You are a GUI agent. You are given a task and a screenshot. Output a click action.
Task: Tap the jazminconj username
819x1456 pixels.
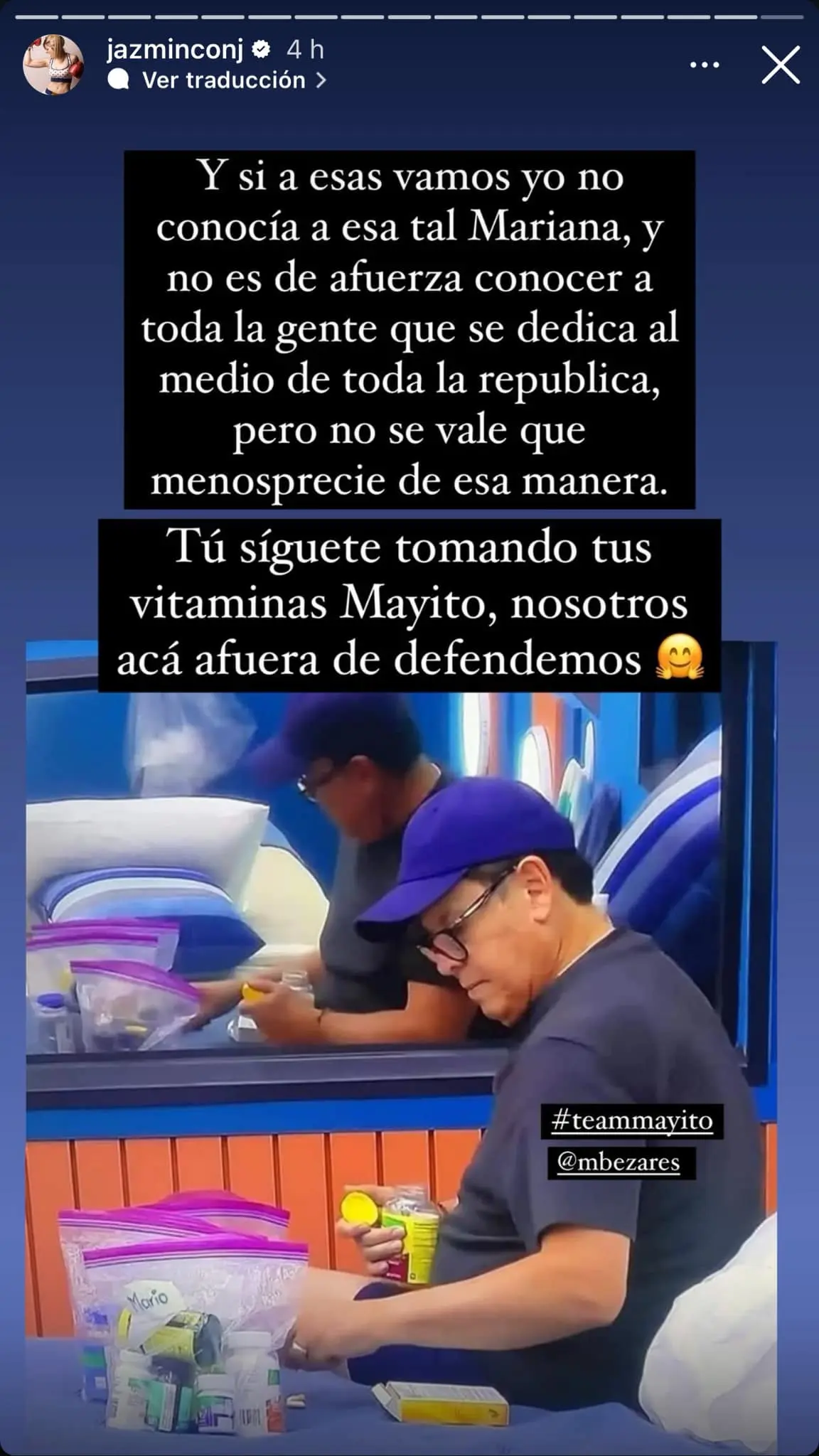click(x=175, y=50)
